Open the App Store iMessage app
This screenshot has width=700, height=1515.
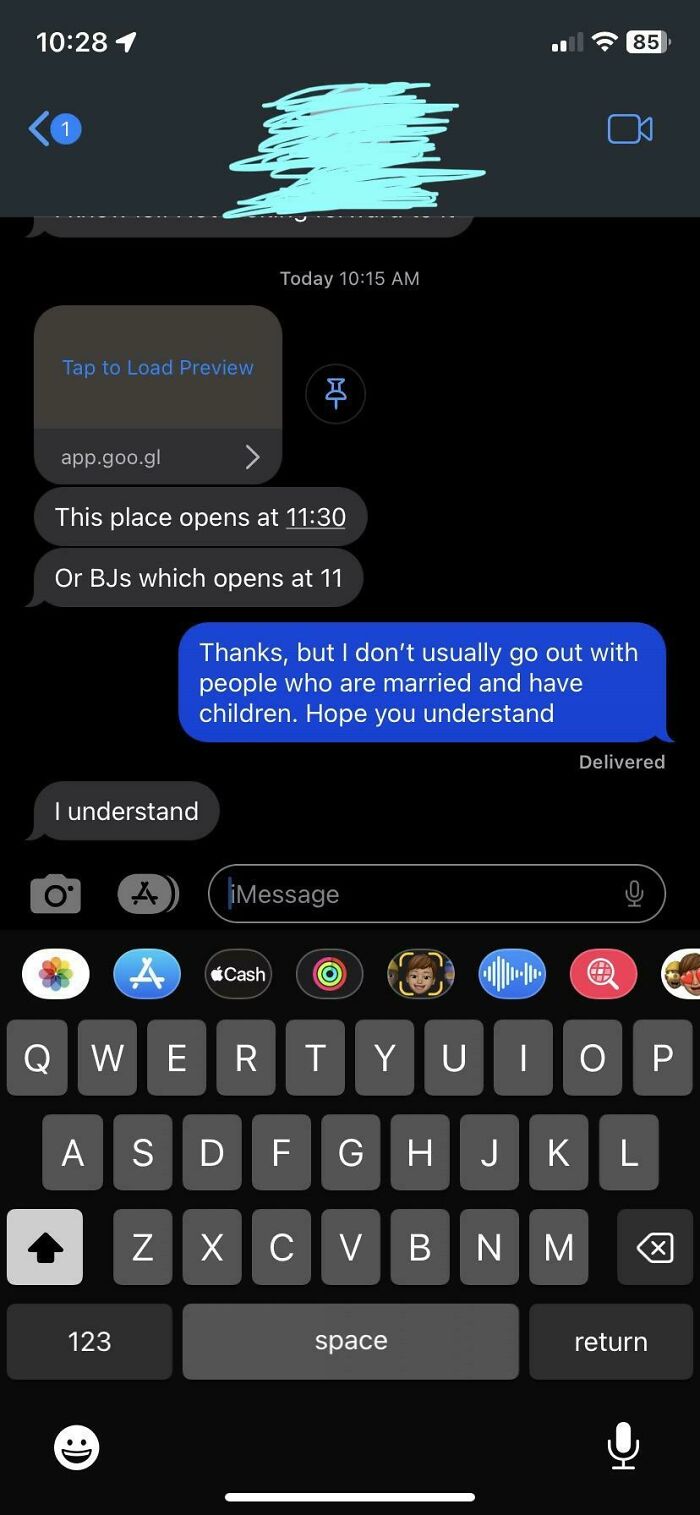click(147, 974)
